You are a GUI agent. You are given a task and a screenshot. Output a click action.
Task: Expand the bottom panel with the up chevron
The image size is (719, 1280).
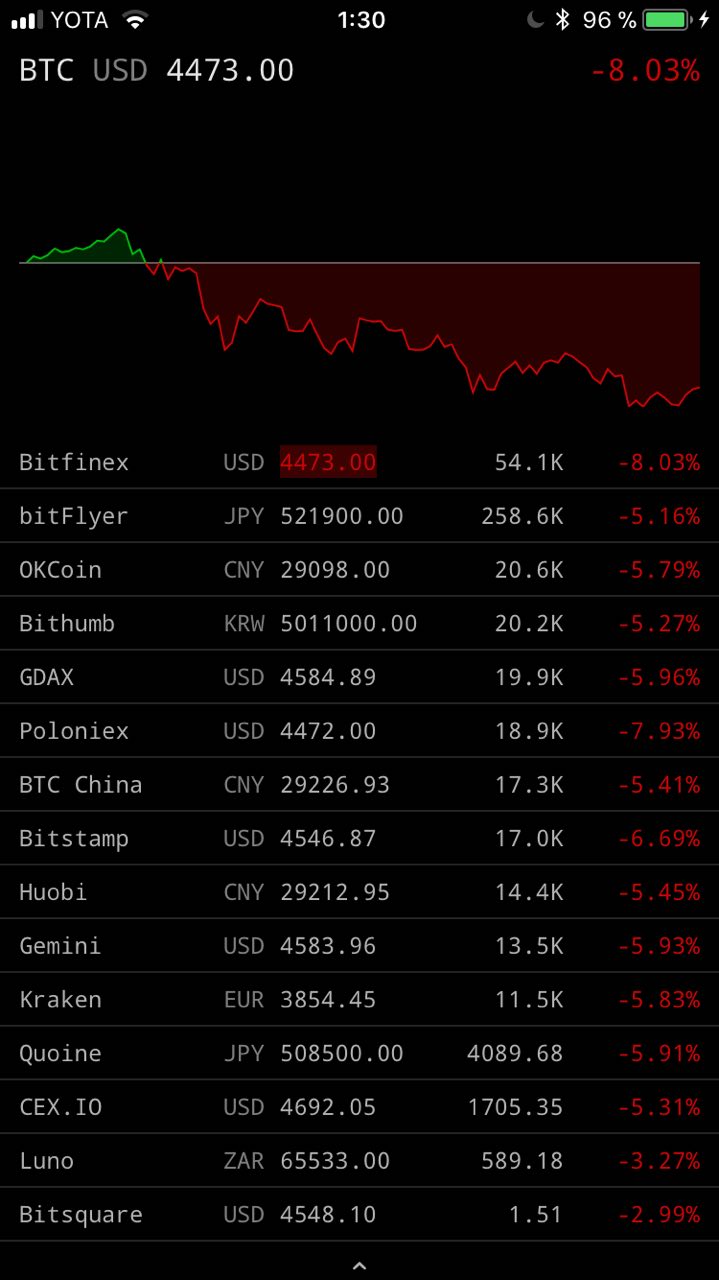(x=359, y=1266)
